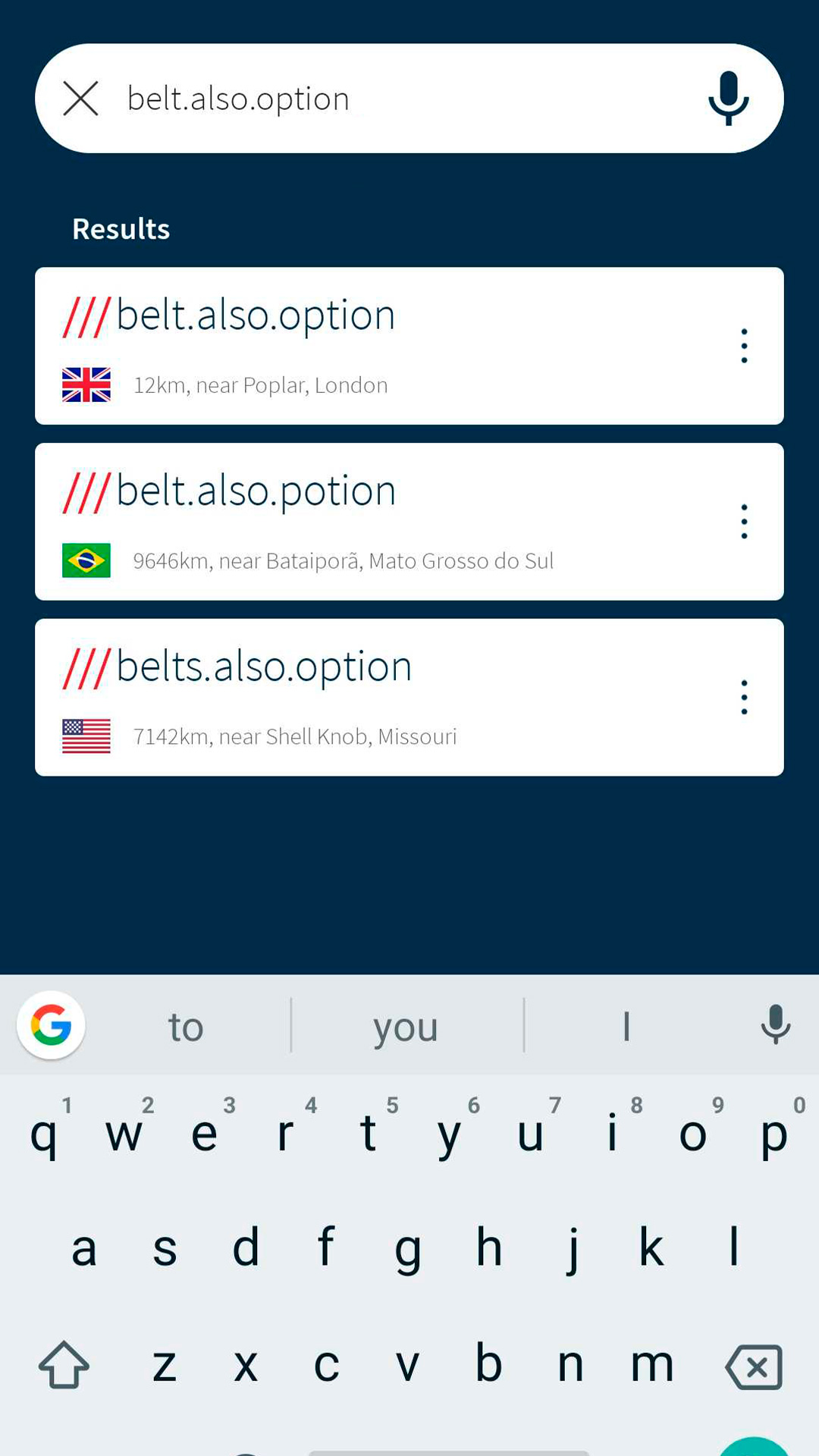Open more options for belt.also.option
819x1456 pixels.
click(744, 346)
